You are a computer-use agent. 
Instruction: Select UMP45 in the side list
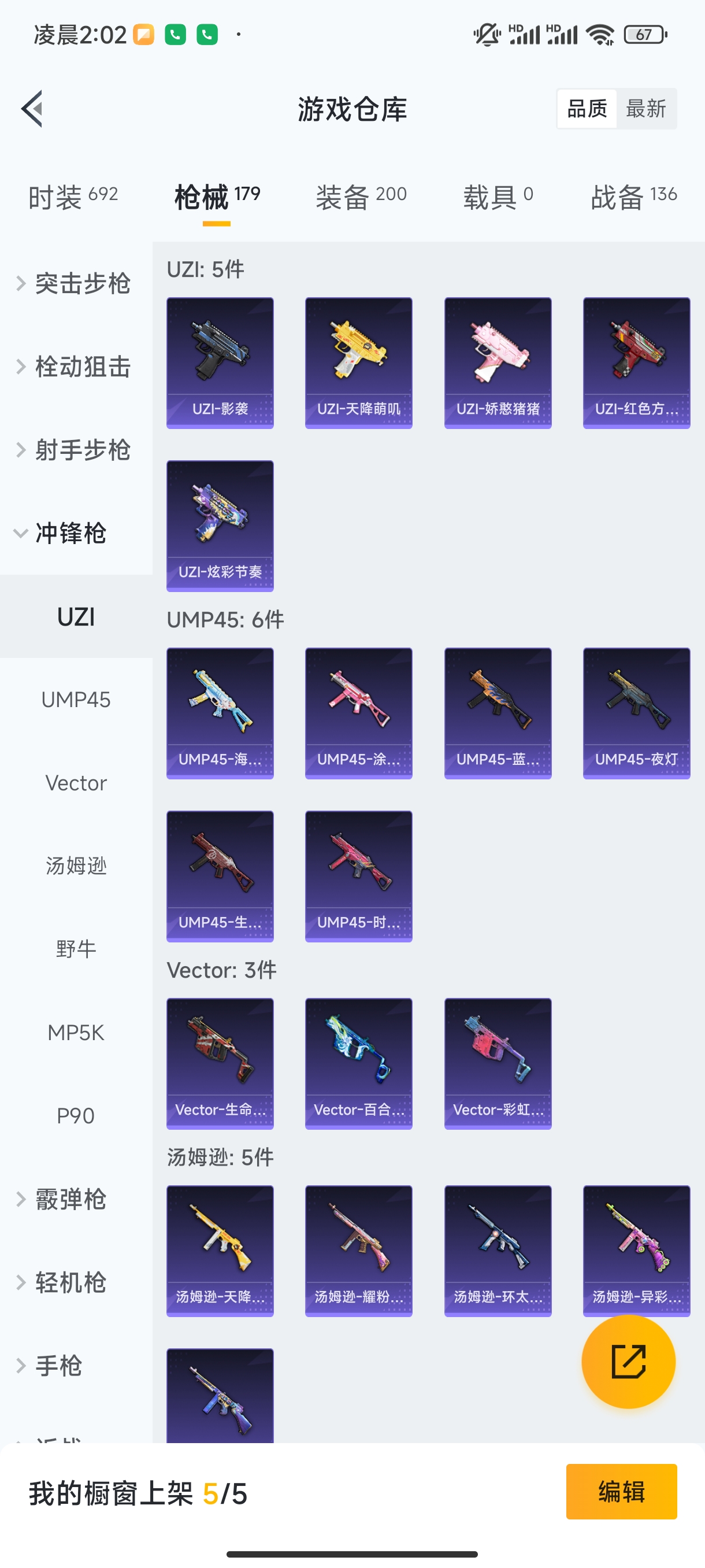[76, 700]
